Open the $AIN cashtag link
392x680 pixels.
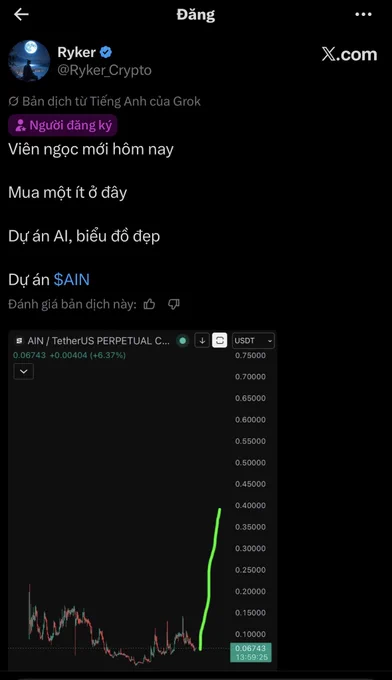(x=72, y=280)
